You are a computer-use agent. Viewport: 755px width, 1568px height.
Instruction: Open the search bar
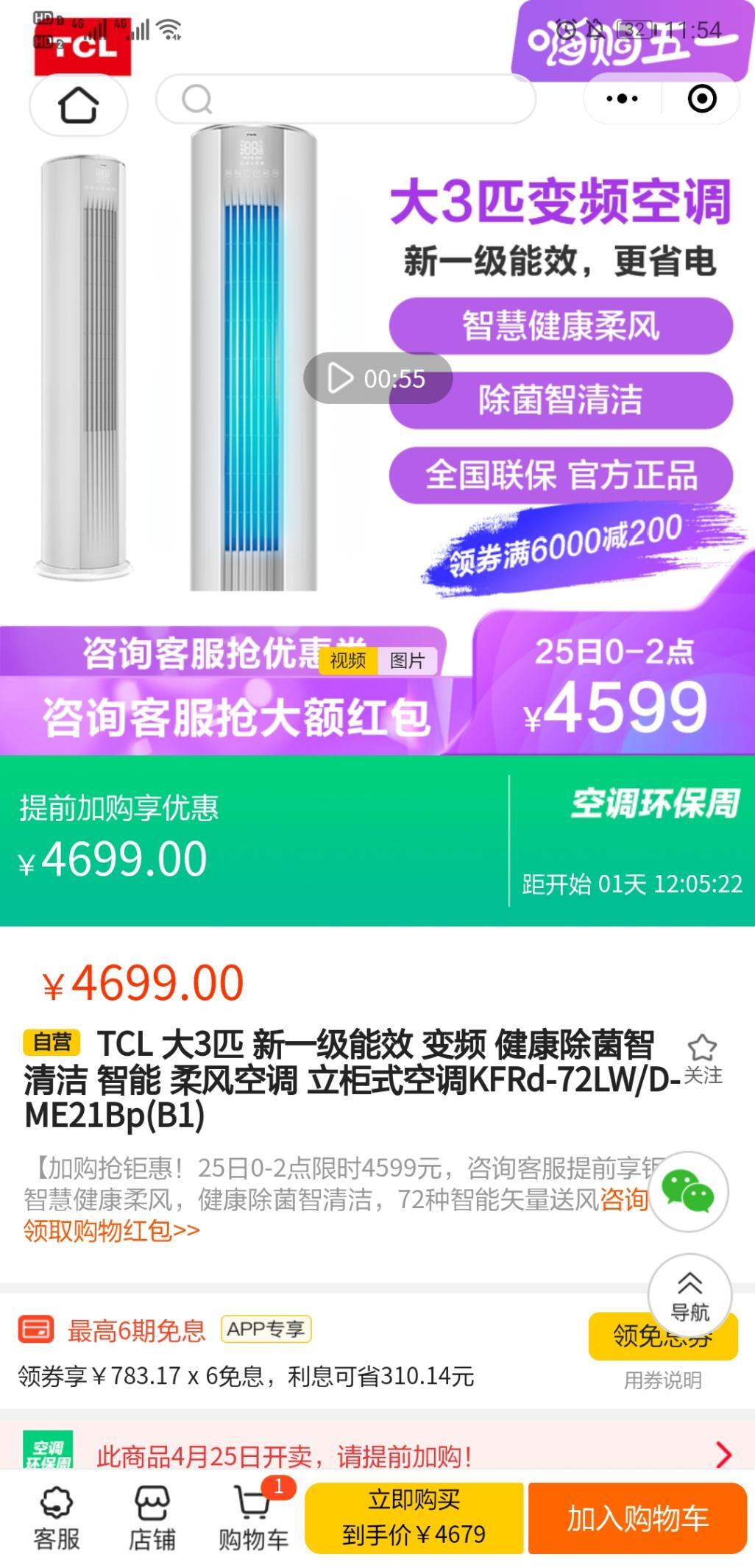[346, 99]
